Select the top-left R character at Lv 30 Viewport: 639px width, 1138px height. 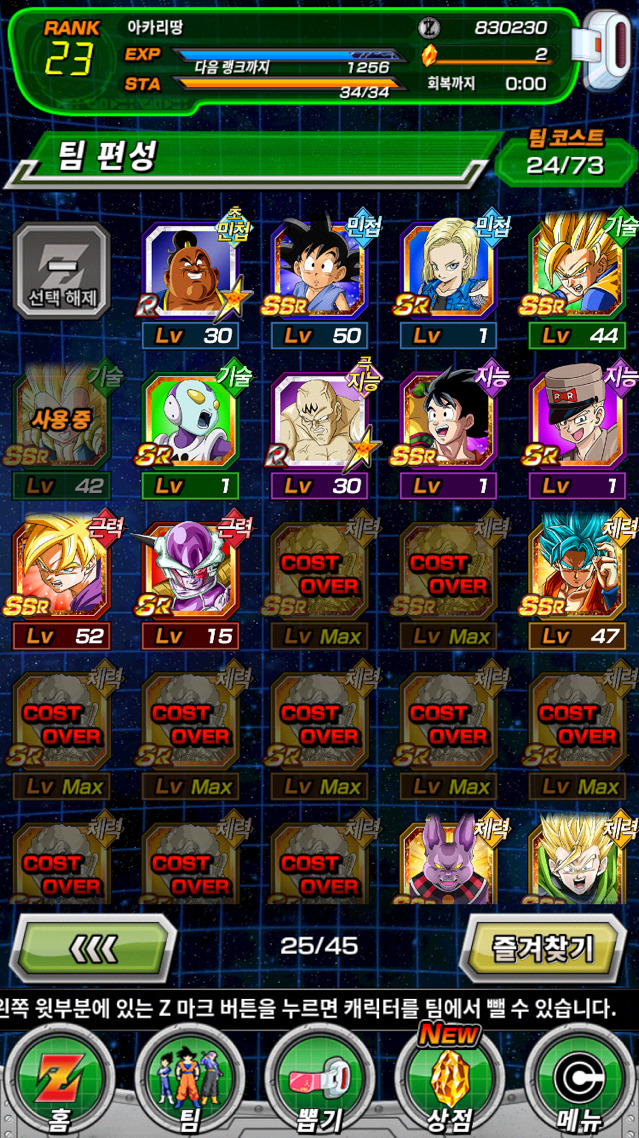coord(191,270)
